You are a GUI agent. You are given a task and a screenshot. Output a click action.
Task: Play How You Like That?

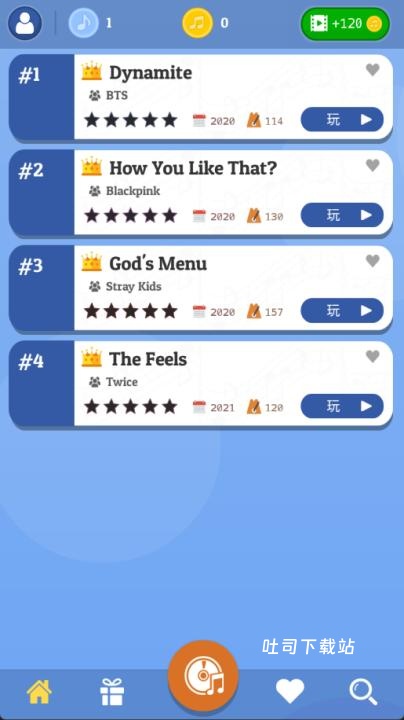[x=342, y=215]
